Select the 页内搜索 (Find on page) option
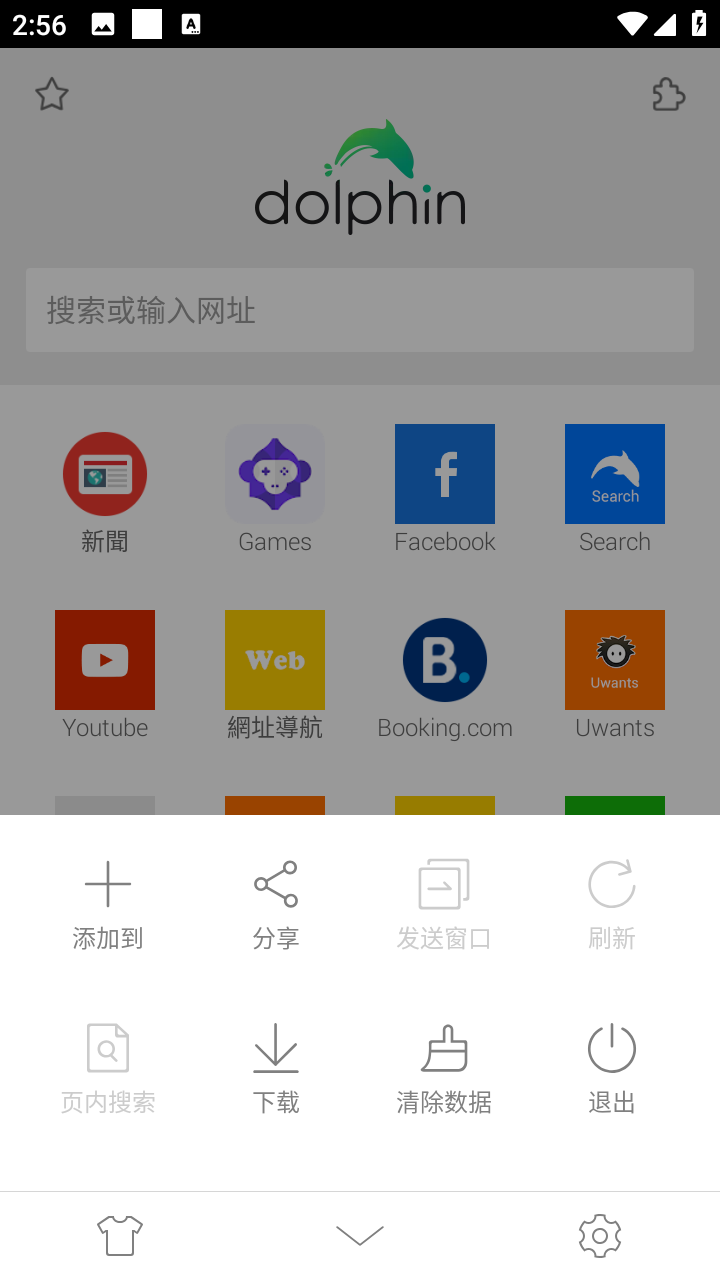Viewport: 720px width, 1280px height. click(x=107, y=1063)
